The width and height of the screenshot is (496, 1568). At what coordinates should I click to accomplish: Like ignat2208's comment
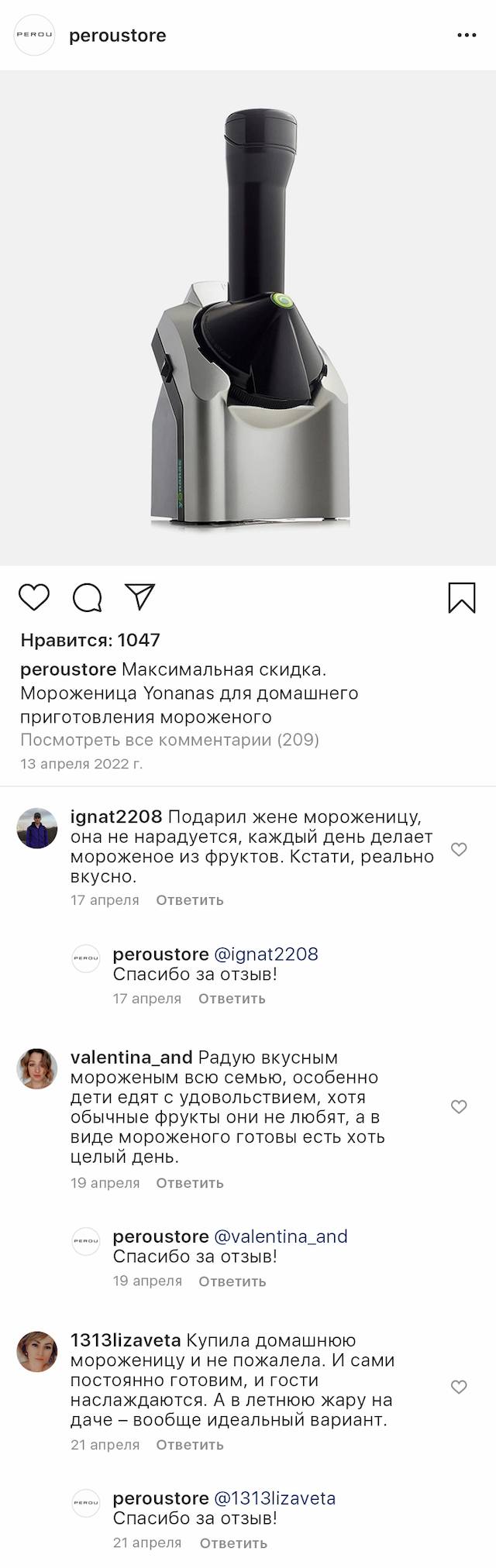point(459,849)
